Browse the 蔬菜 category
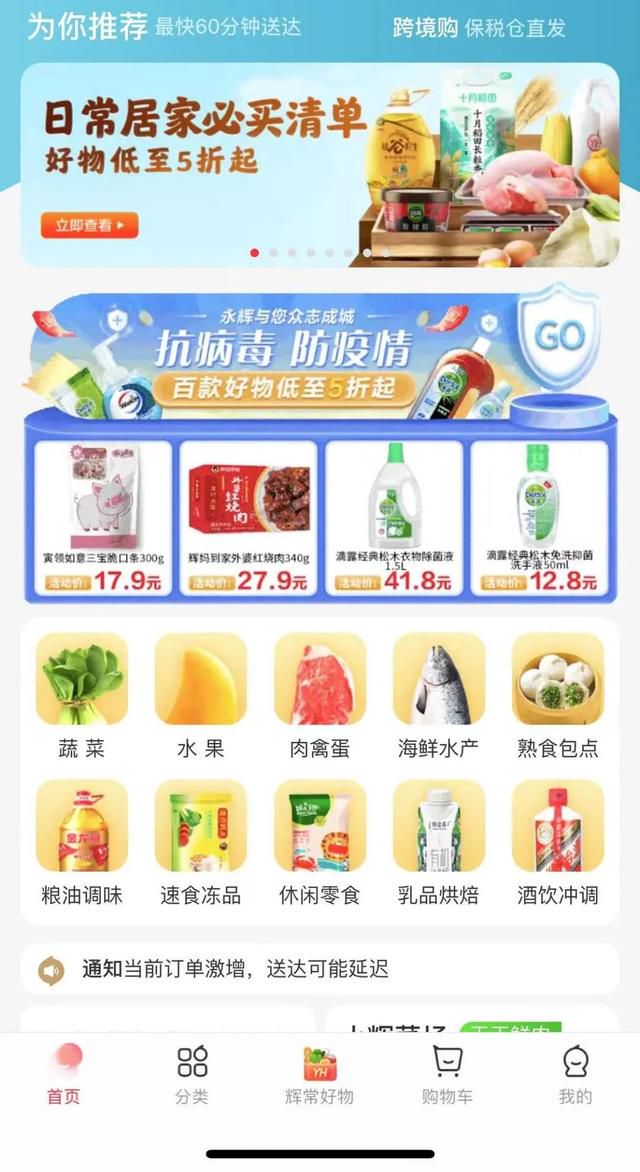The height and width of the screenshot is (1172, 640). (81, 696)
